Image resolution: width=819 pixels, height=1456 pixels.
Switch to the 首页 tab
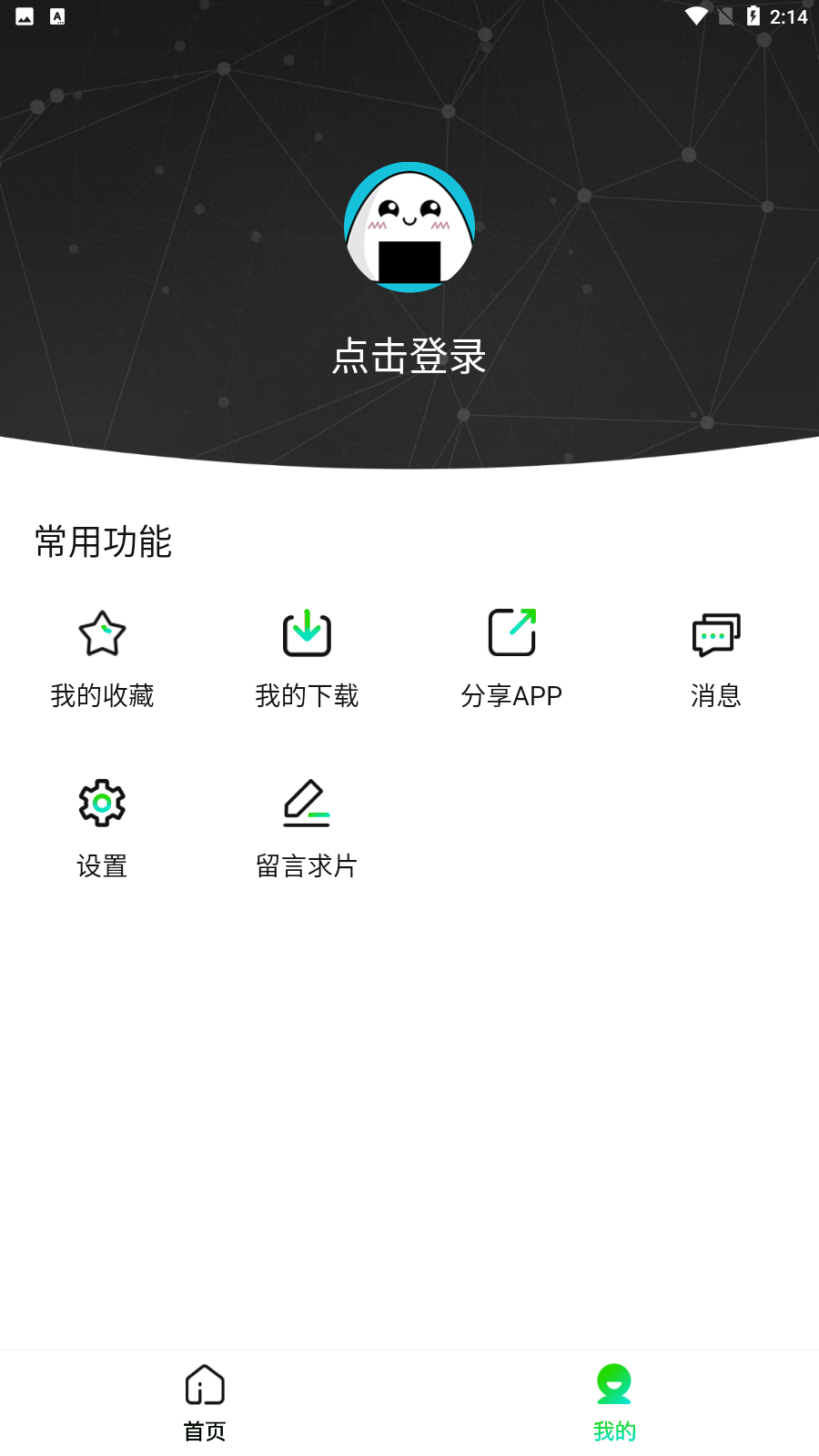point(204,1404)
